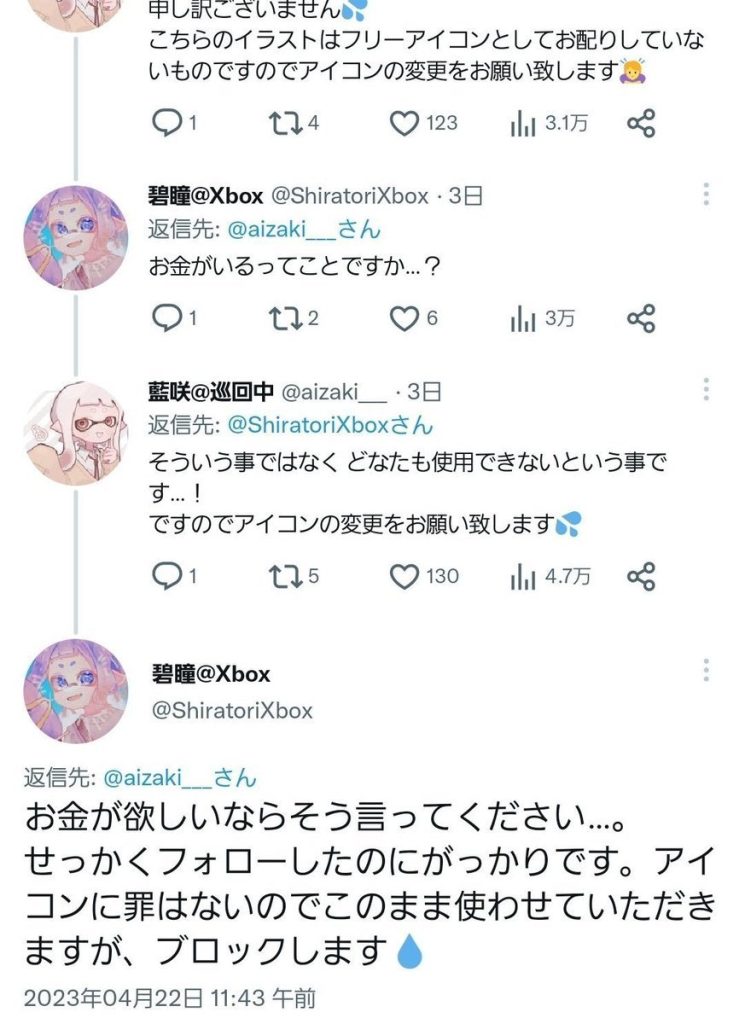Retweet the top tweet with 4 retweets
This screenshot has width=745, height=1024.
tap(285, 123)
